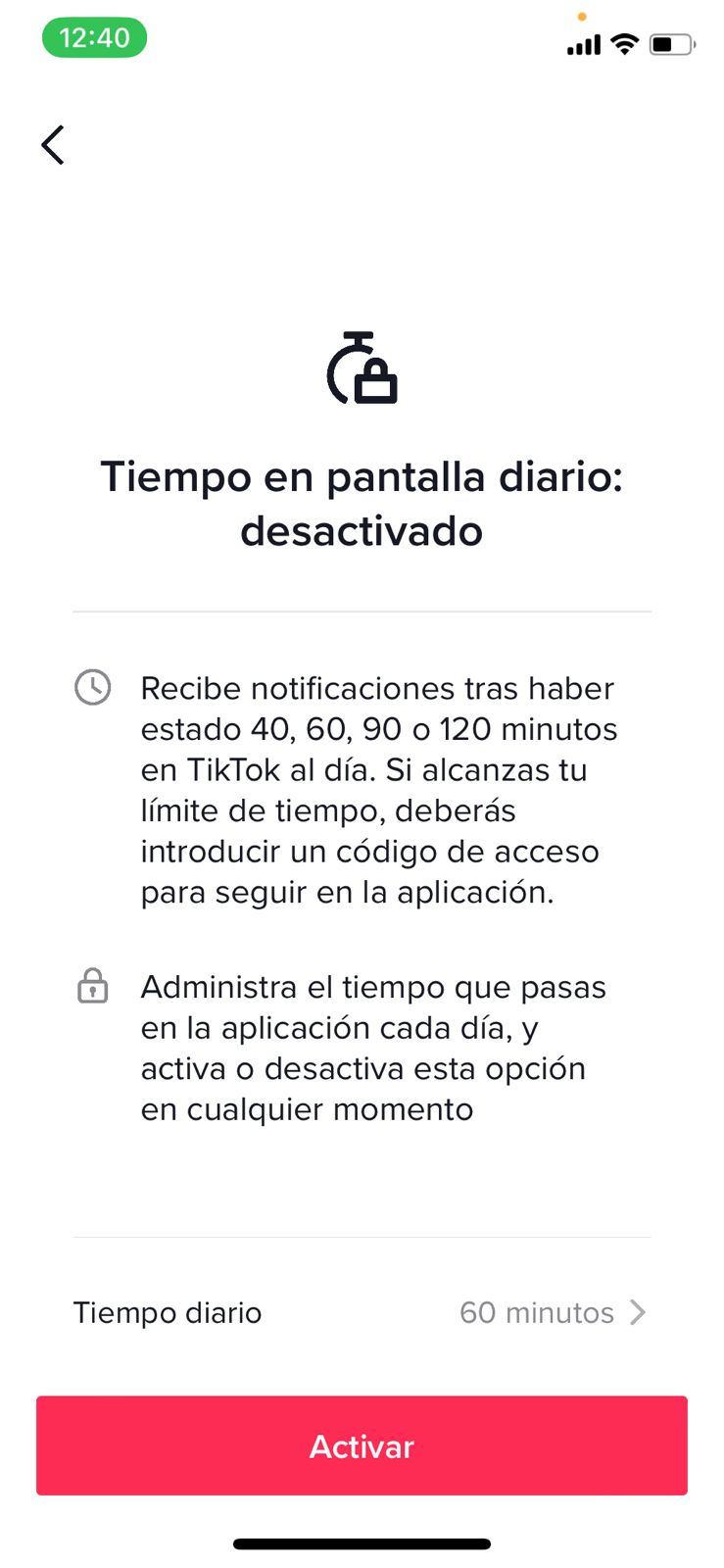Go back using the top-left arrow
The width and height of the screenshot is (724, 1568).
(53, 145)
